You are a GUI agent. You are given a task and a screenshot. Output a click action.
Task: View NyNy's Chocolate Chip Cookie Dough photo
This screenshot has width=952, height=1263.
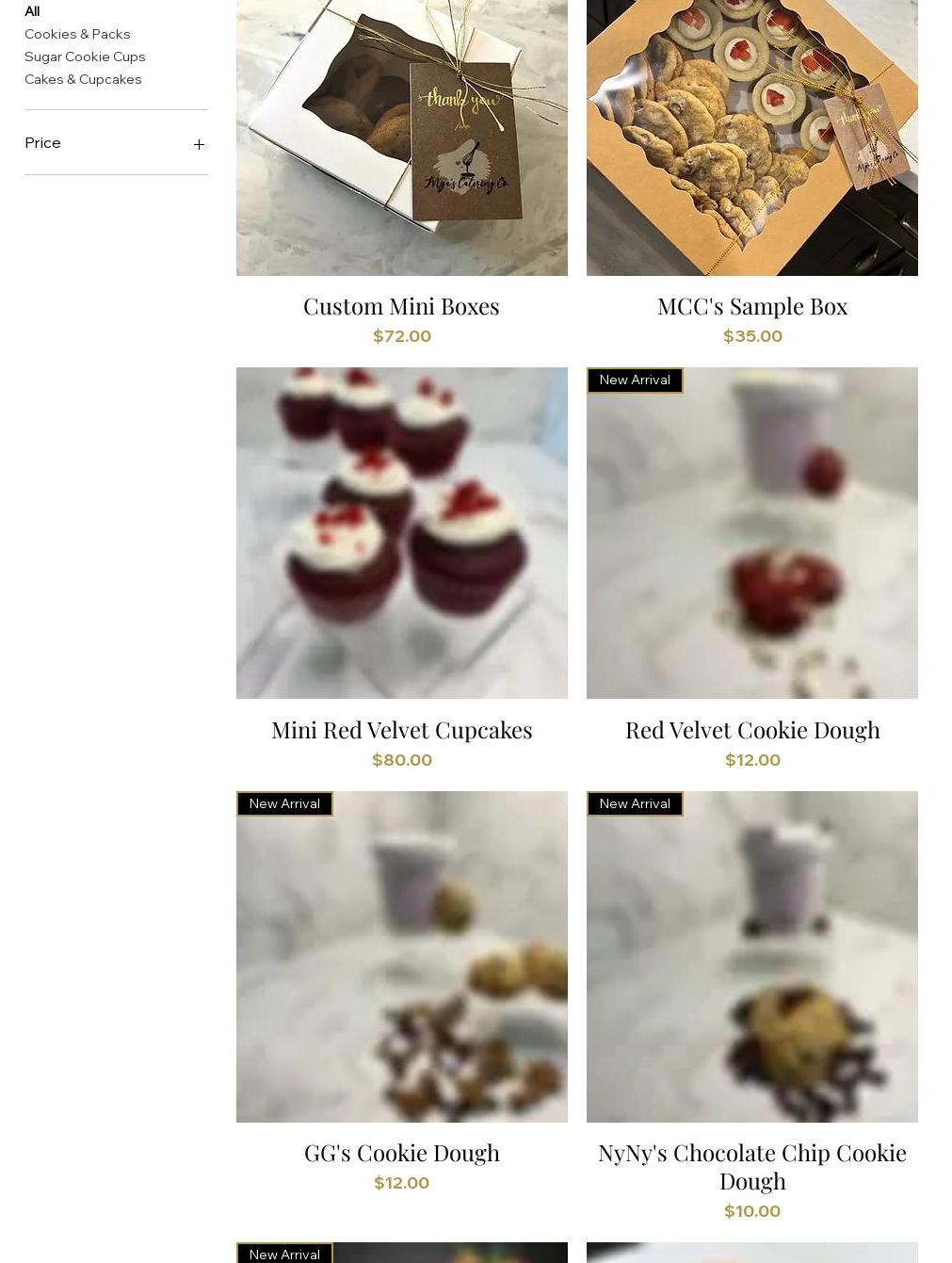tap(751, 956)
